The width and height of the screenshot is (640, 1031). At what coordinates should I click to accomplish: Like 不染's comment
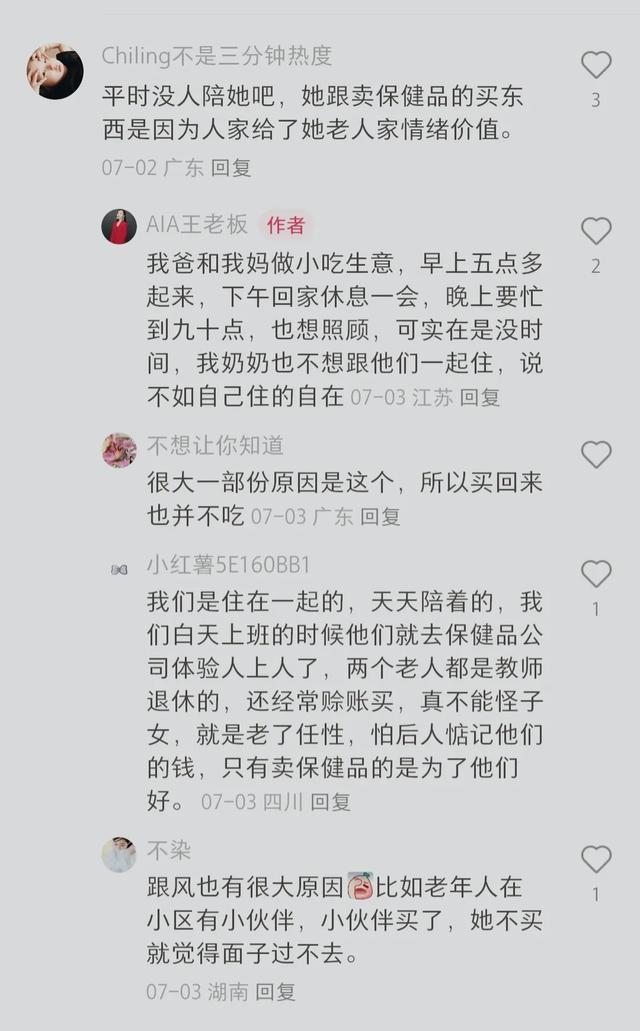tap(596, 859)
